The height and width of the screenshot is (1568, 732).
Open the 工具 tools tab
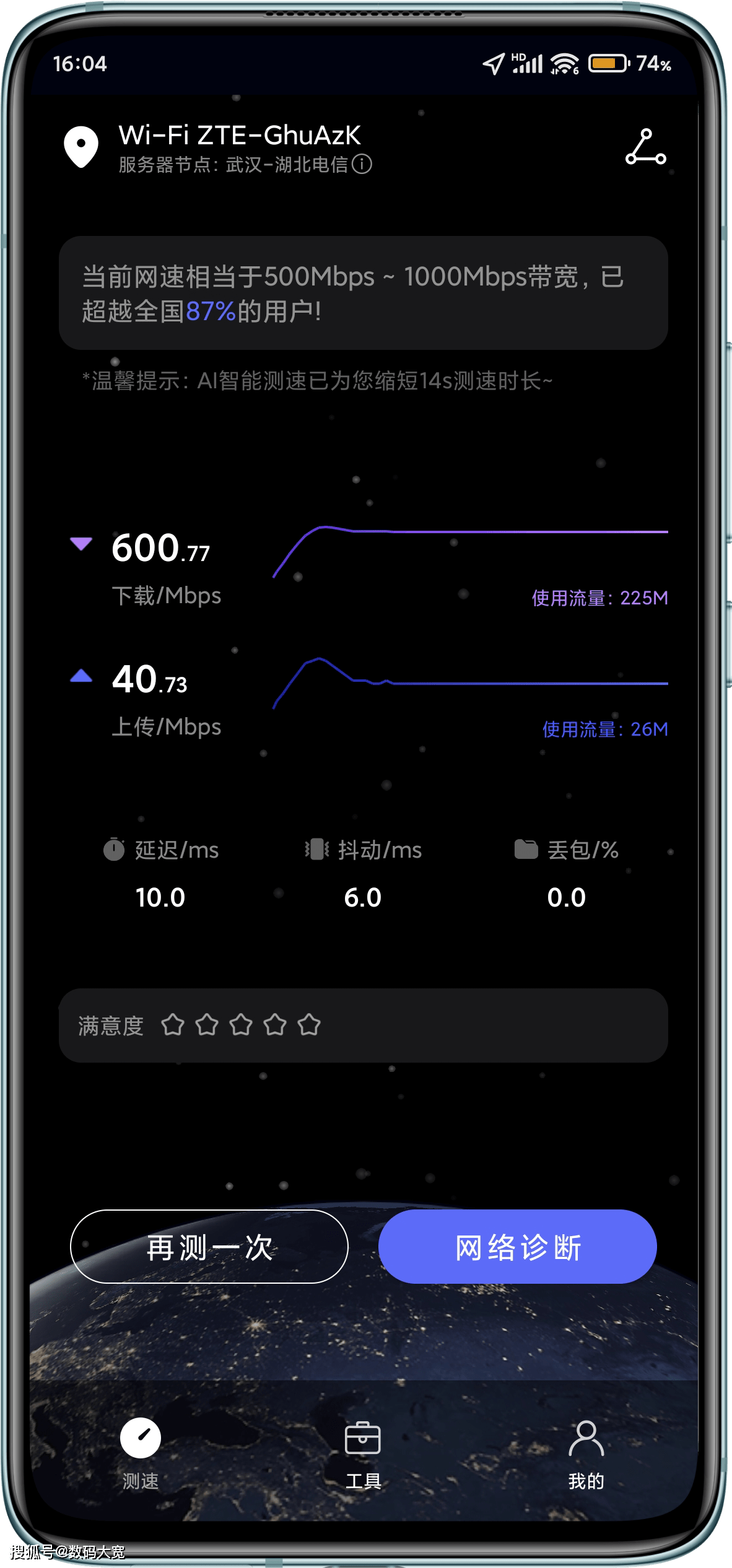pos(363,1452)
